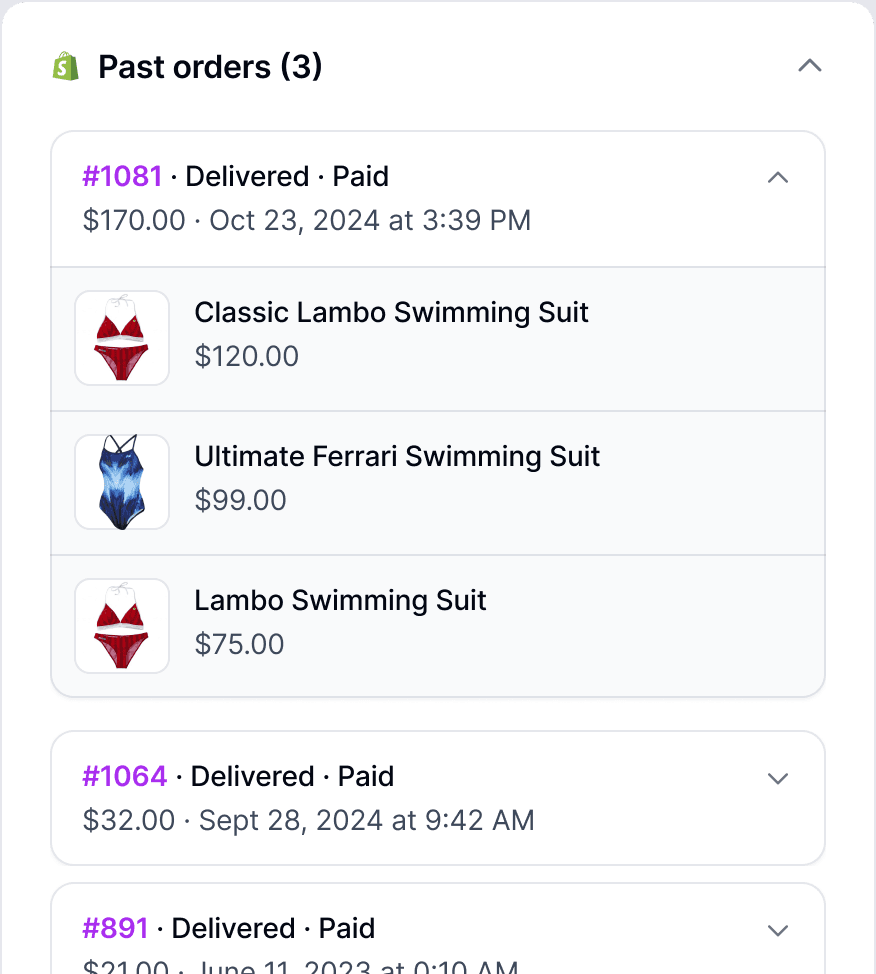
Task: Click the Shopify bag icon
Action: pos(65,66)
